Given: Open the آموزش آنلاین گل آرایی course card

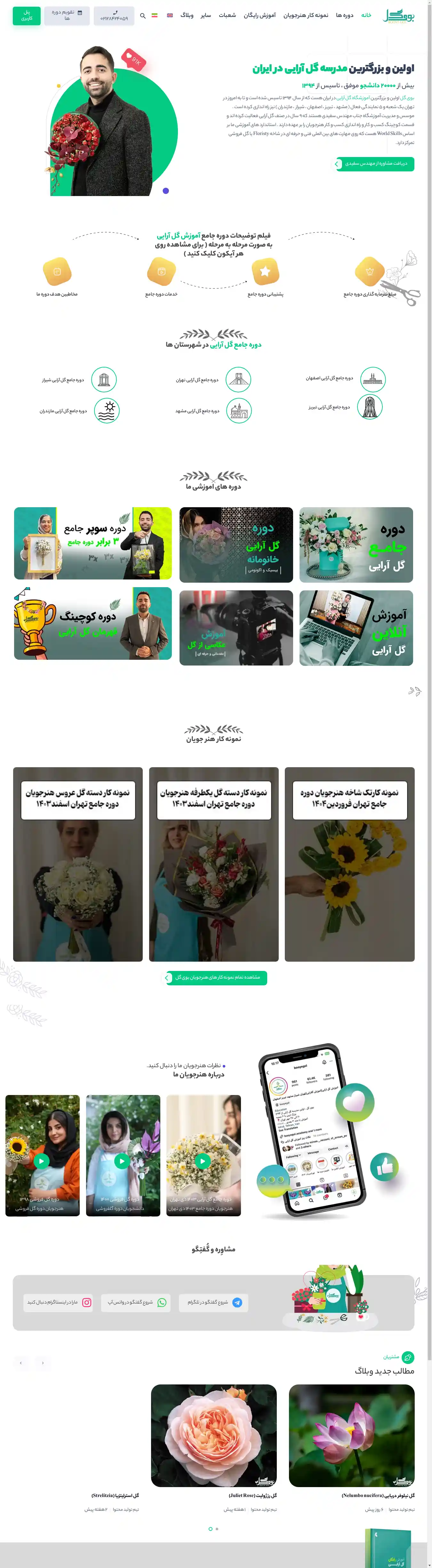Looking at the screenshot, I should point(356,627).
